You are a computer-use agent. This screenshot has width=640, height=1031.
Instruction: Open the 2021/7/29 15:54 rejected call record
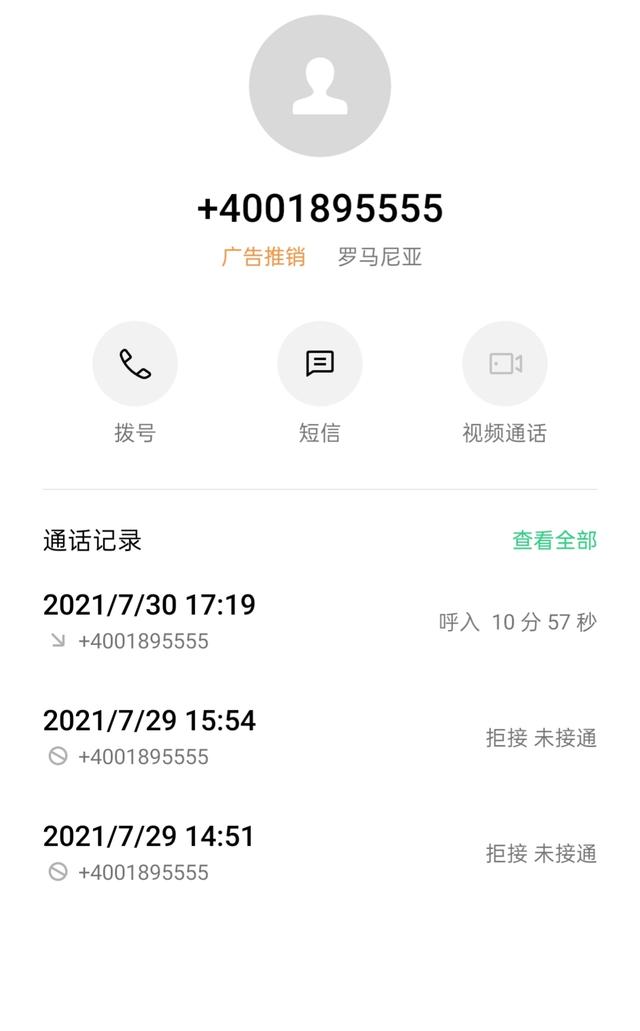(320, 737)
